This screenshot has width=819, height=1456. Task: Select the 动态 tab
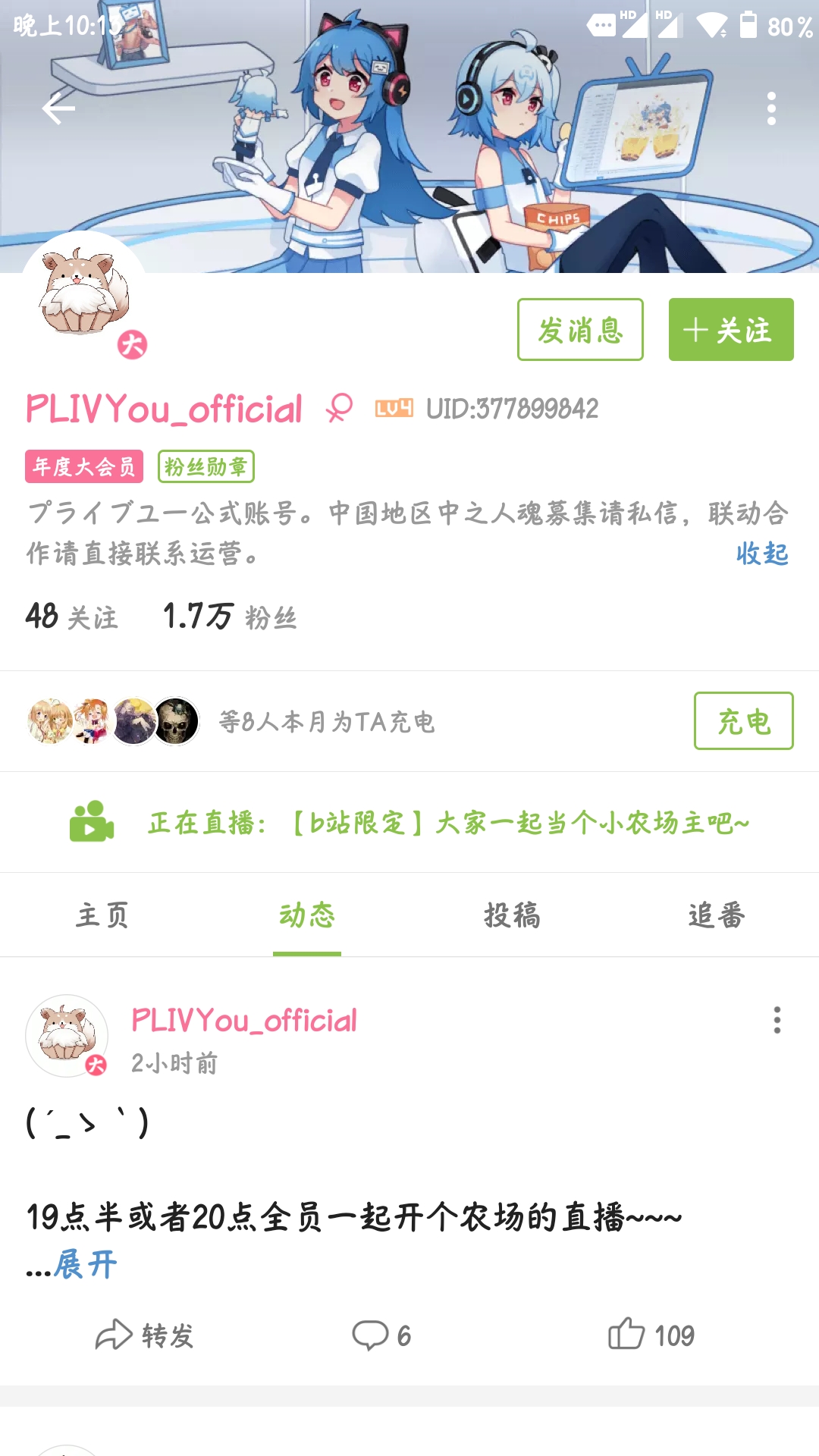tap(307, 915)
